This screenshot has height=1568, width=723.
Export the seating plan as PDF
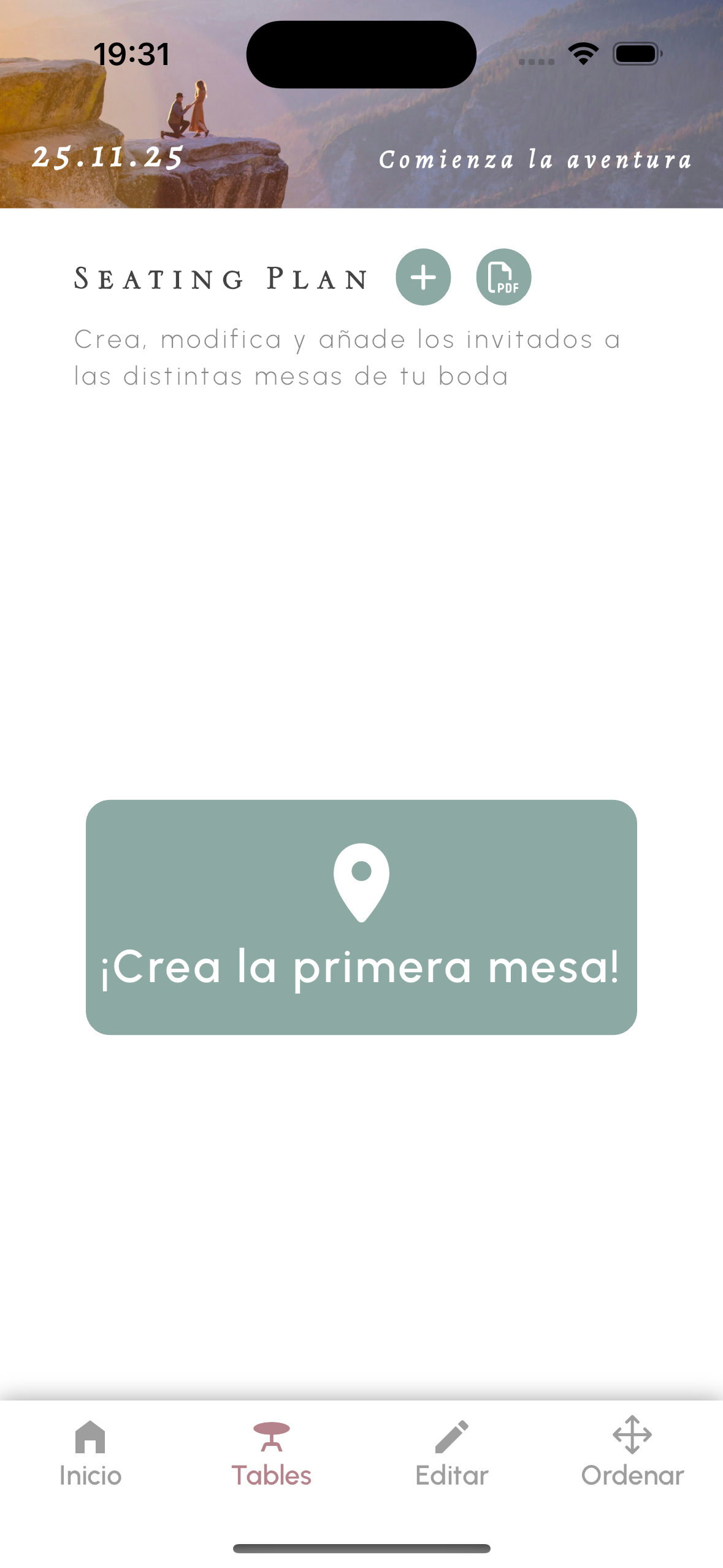click(x=503, y=277)
